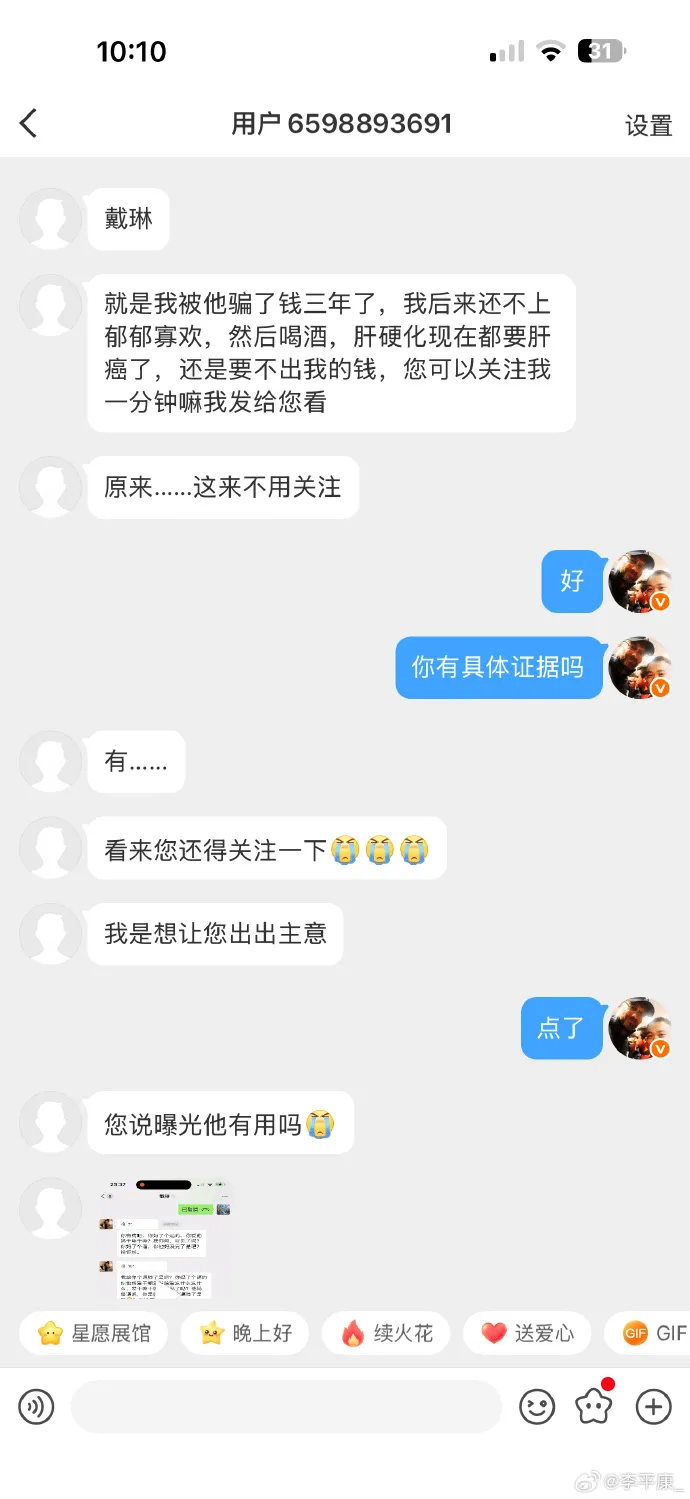View the received chat screenshot image
The image size is (690, 1499).
click(164, 1238)
